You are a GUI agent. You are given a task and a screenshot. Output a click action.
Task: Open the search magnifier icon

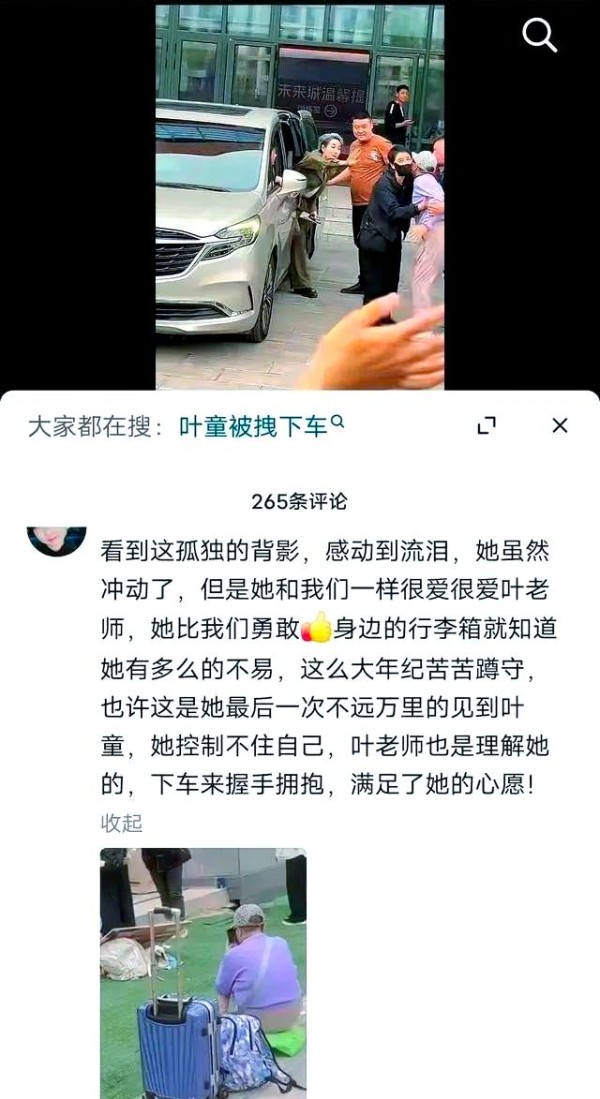[540, 36]
